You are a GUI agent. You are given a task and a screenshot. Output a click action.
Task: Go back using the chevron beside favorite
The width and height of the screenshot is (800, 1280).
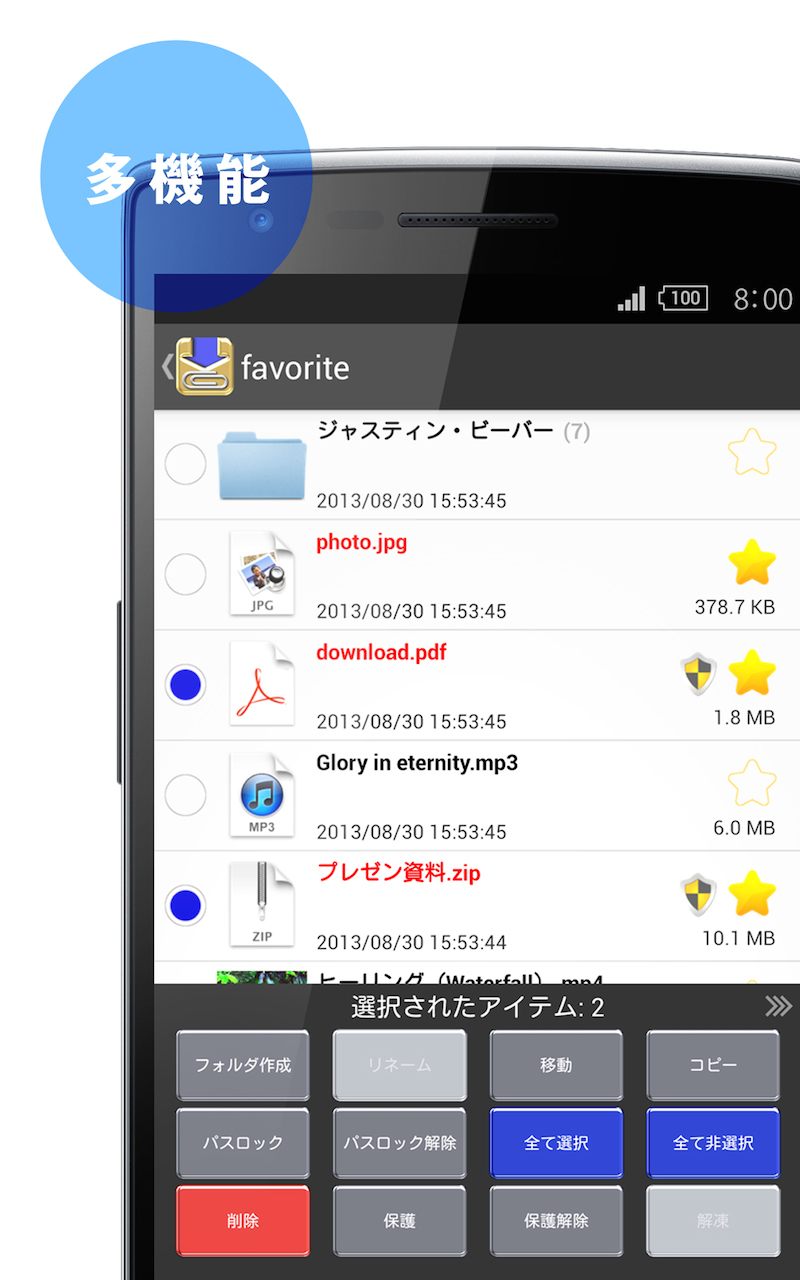click(166, 366)
